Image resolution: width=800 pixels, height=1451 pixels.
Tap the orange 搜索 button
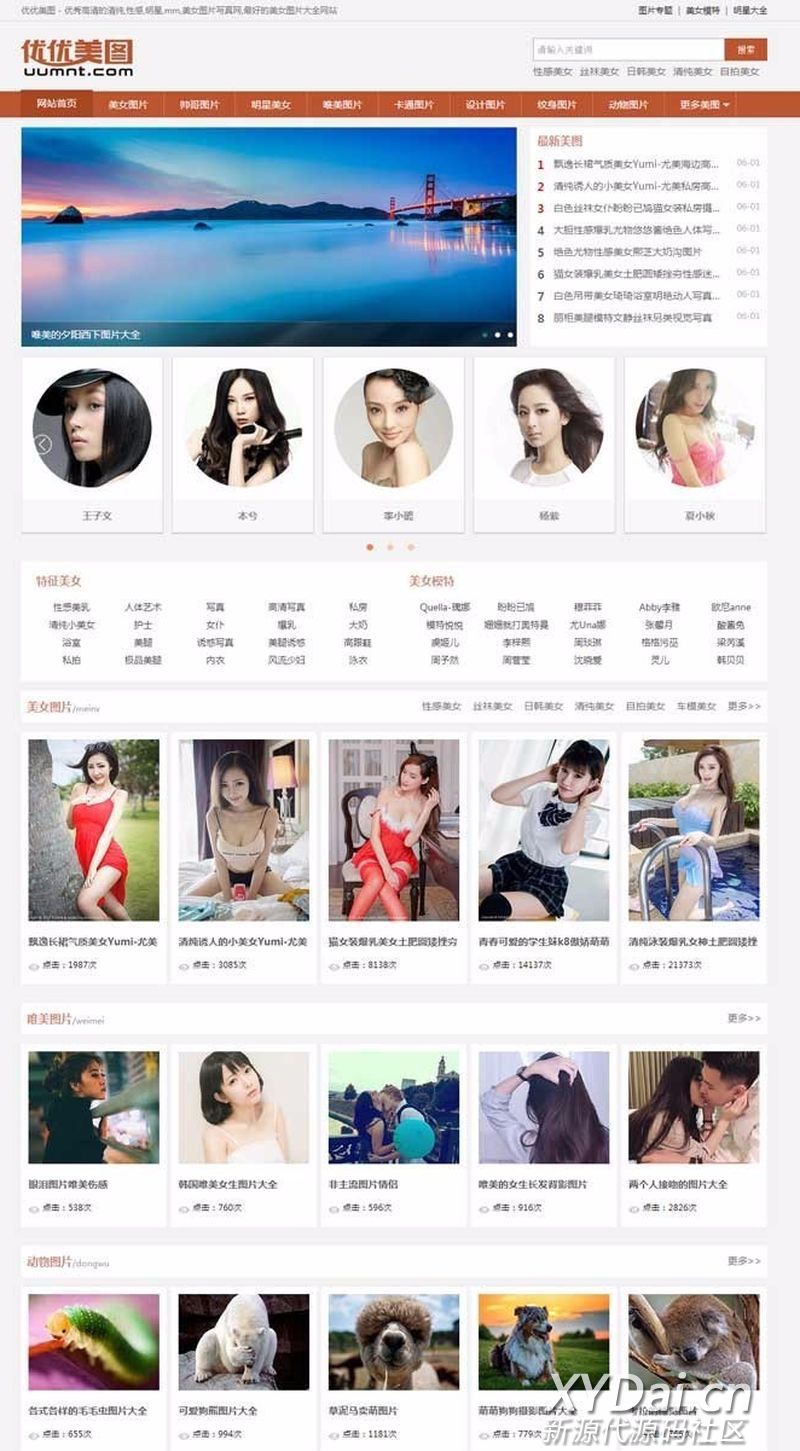[746, 49]
